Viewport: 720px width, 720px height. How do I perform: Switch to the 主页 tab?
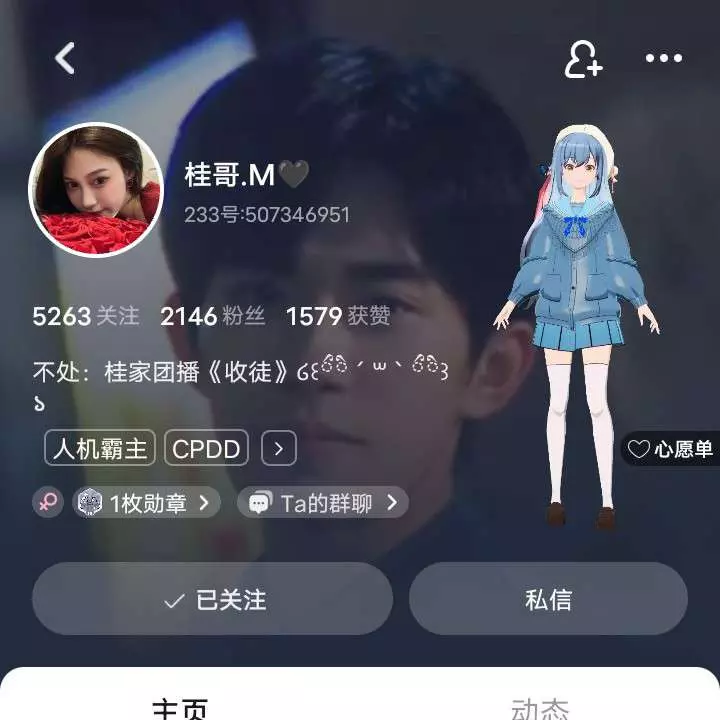[180, 706]
